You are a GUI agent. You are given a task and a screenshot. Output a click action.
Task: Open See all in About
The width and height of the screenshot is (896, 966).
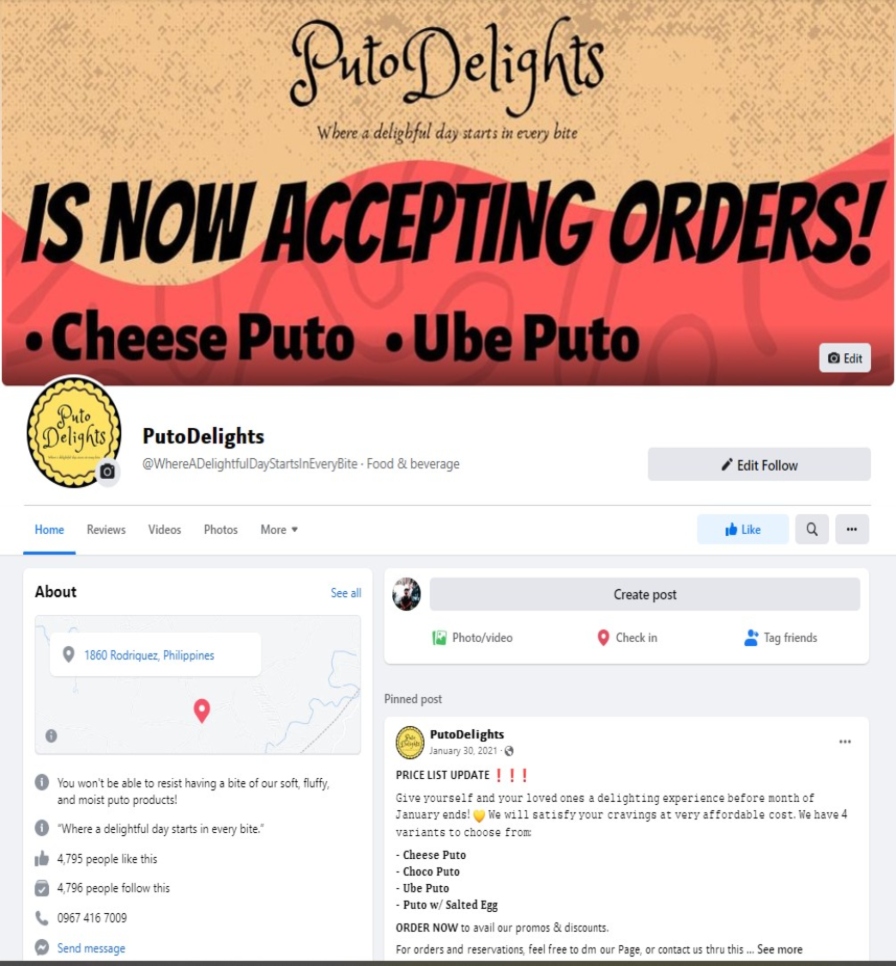(x=346, y=593)
